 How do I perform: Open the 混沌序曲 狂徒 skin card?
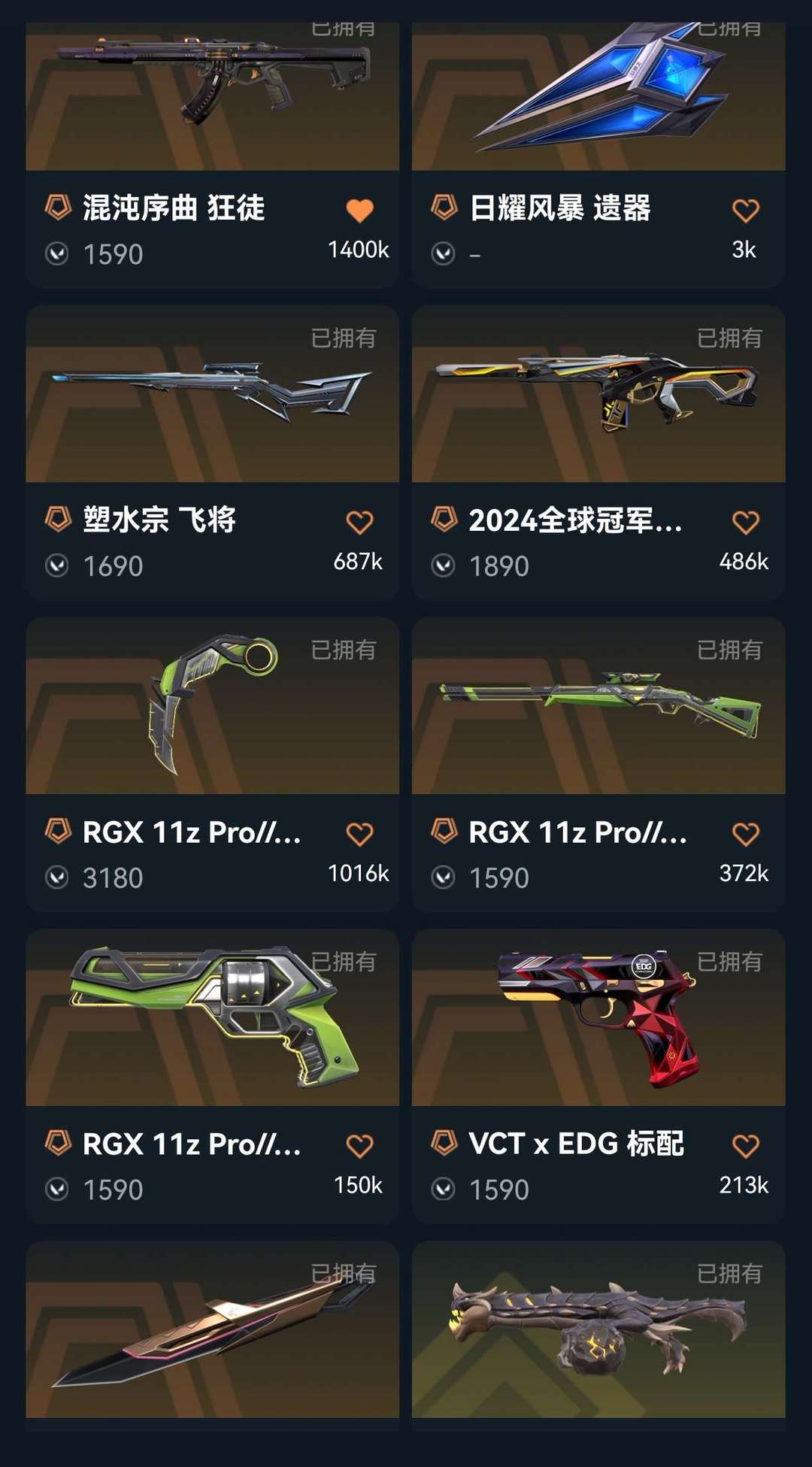click(212, 154)
